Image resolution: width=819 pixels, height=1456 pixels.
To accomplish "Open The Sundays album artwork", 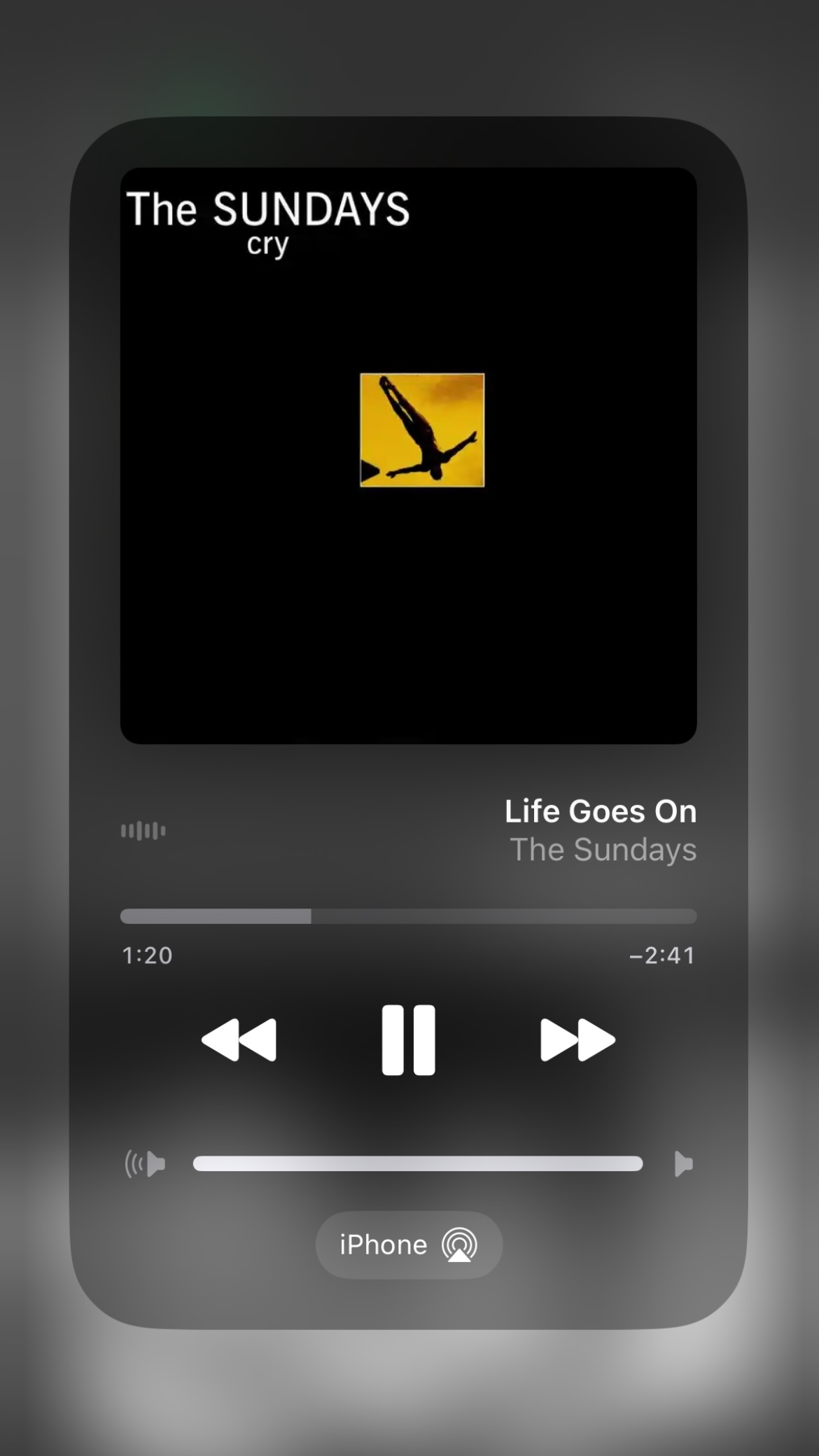I will tap(408, 455).
